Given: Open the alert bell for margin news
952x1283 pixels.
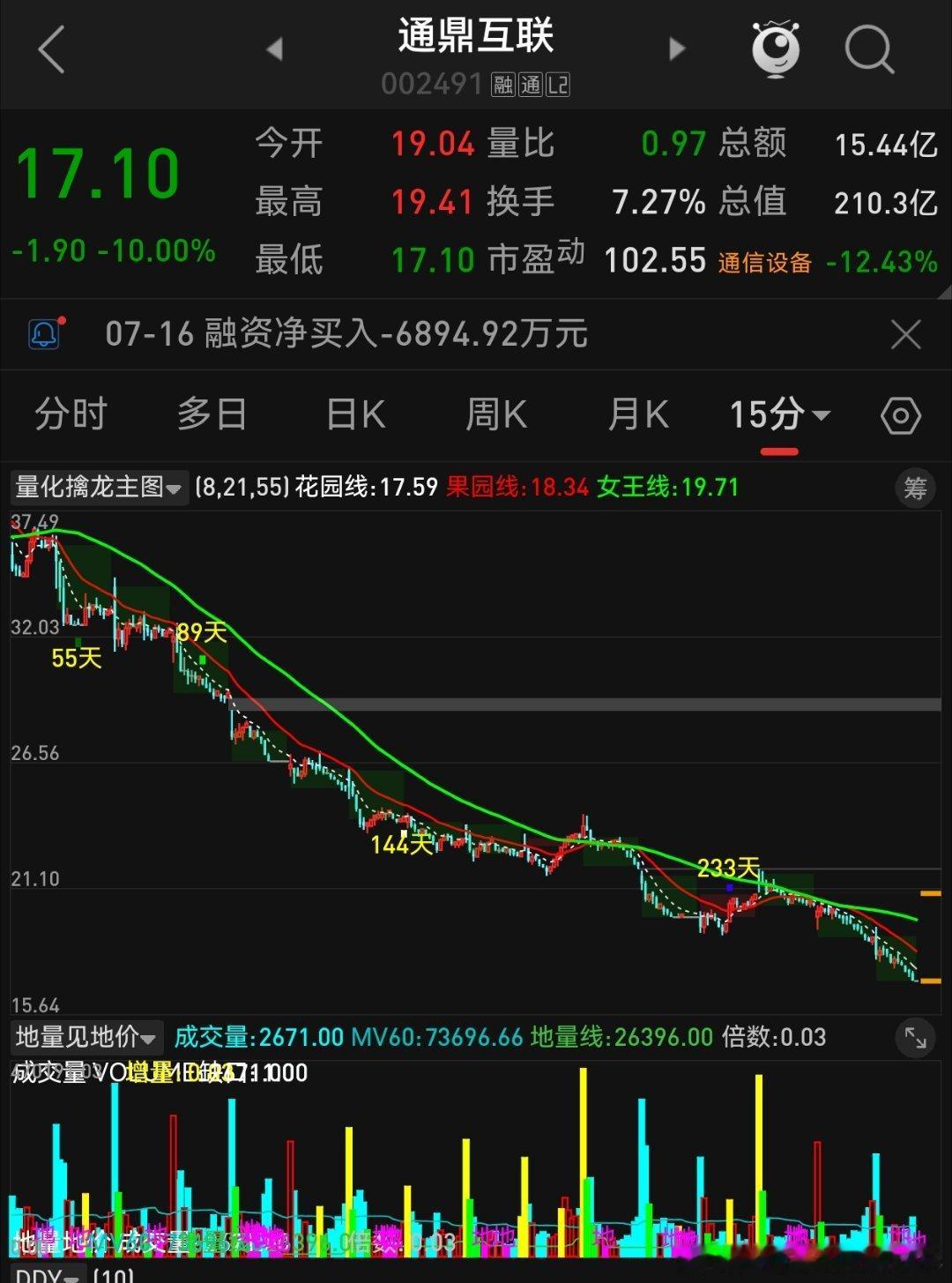Looking at the screenshot, I should pos(44,333).
